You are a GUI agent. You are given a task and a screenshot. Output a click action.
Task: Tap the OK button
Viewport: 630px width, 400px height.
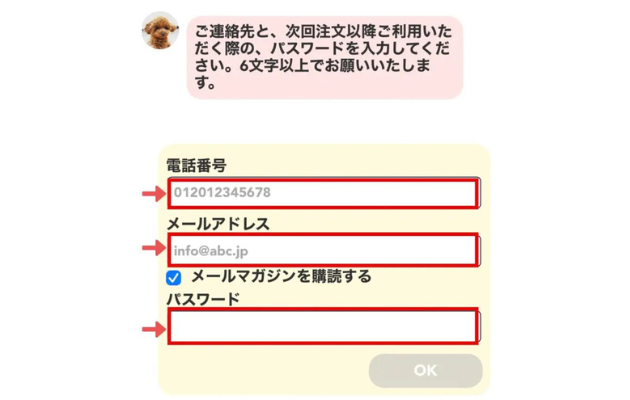pyautogui.click(x=425, y=370)
